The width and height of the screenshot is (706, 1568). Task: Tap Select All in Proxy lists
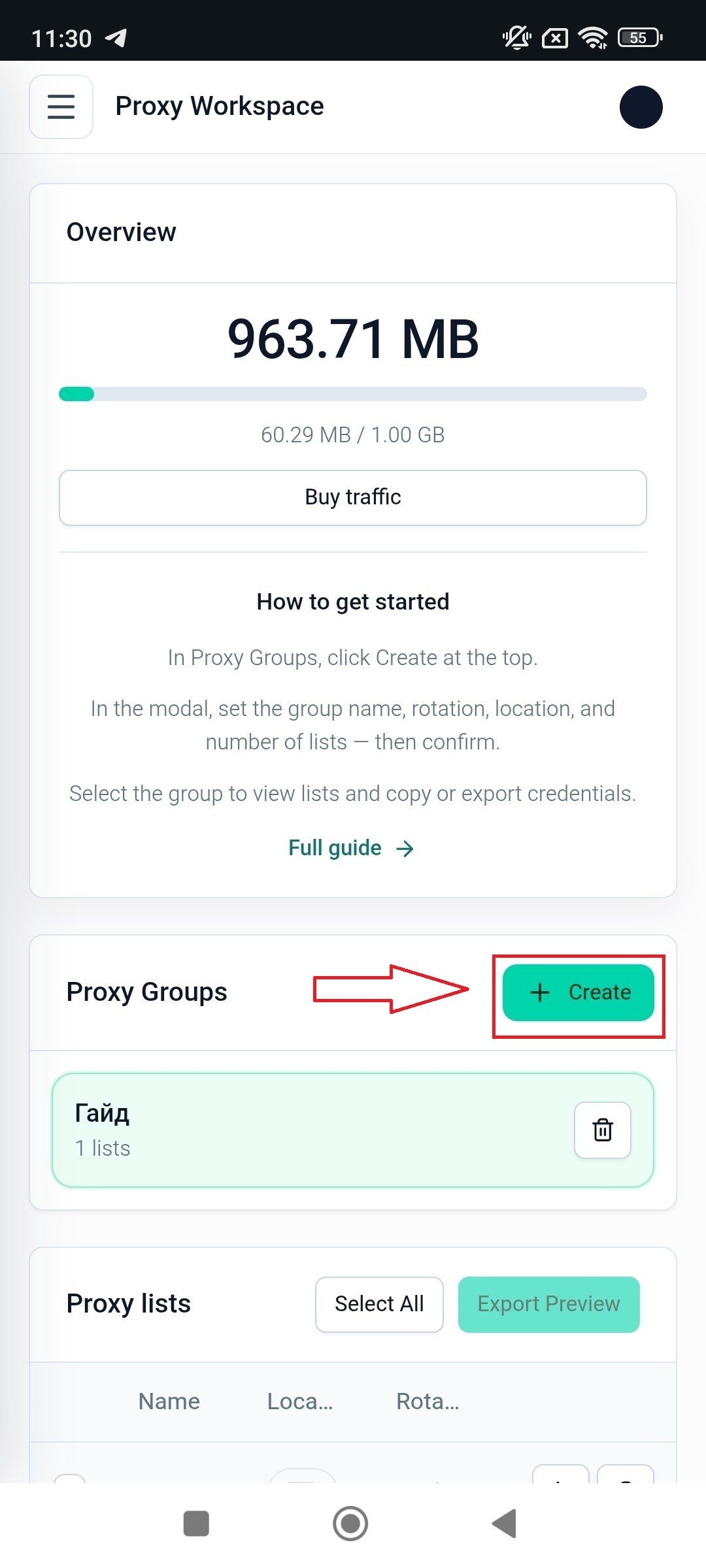pos(379,1304)
